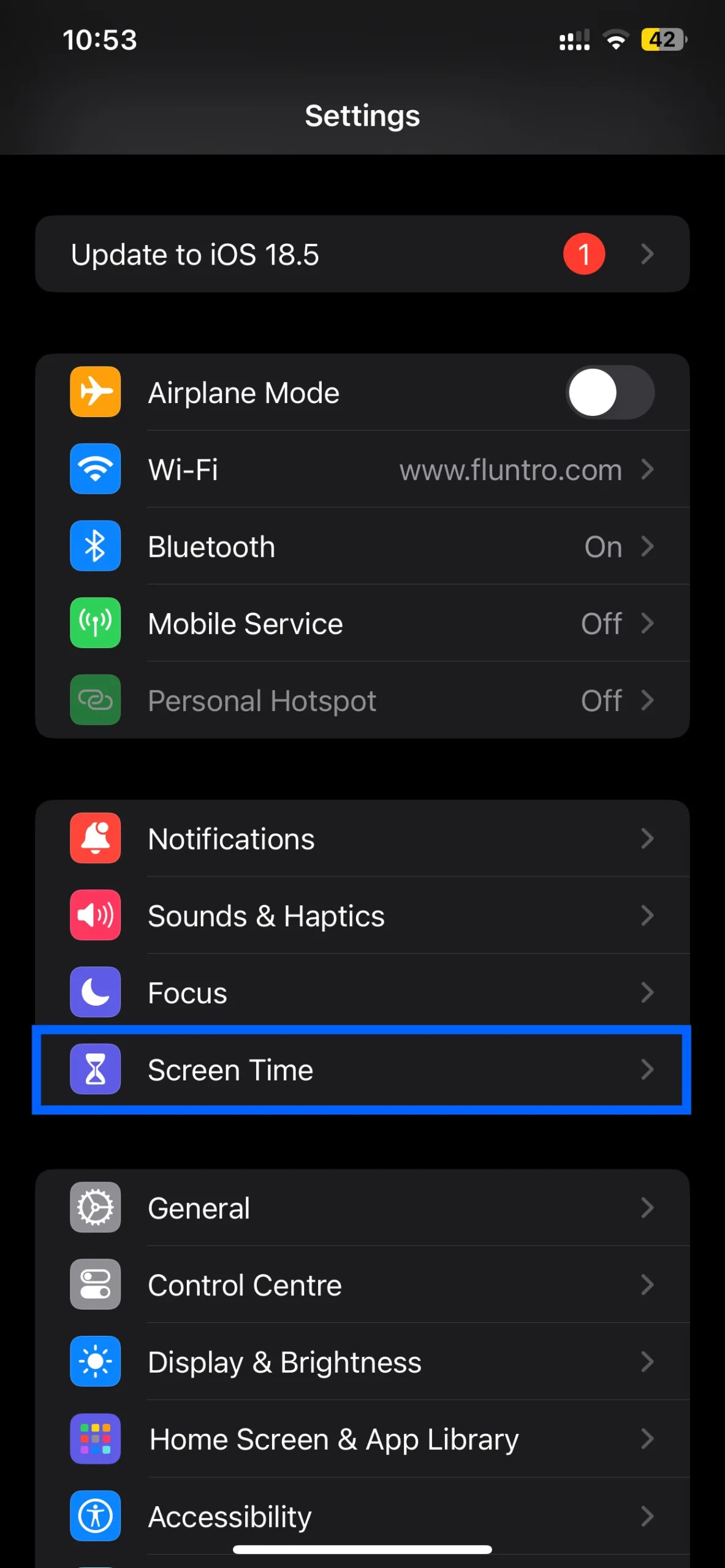Open Accessibility settings
The image size is (725, 1568).
(x=362, y=1516)
